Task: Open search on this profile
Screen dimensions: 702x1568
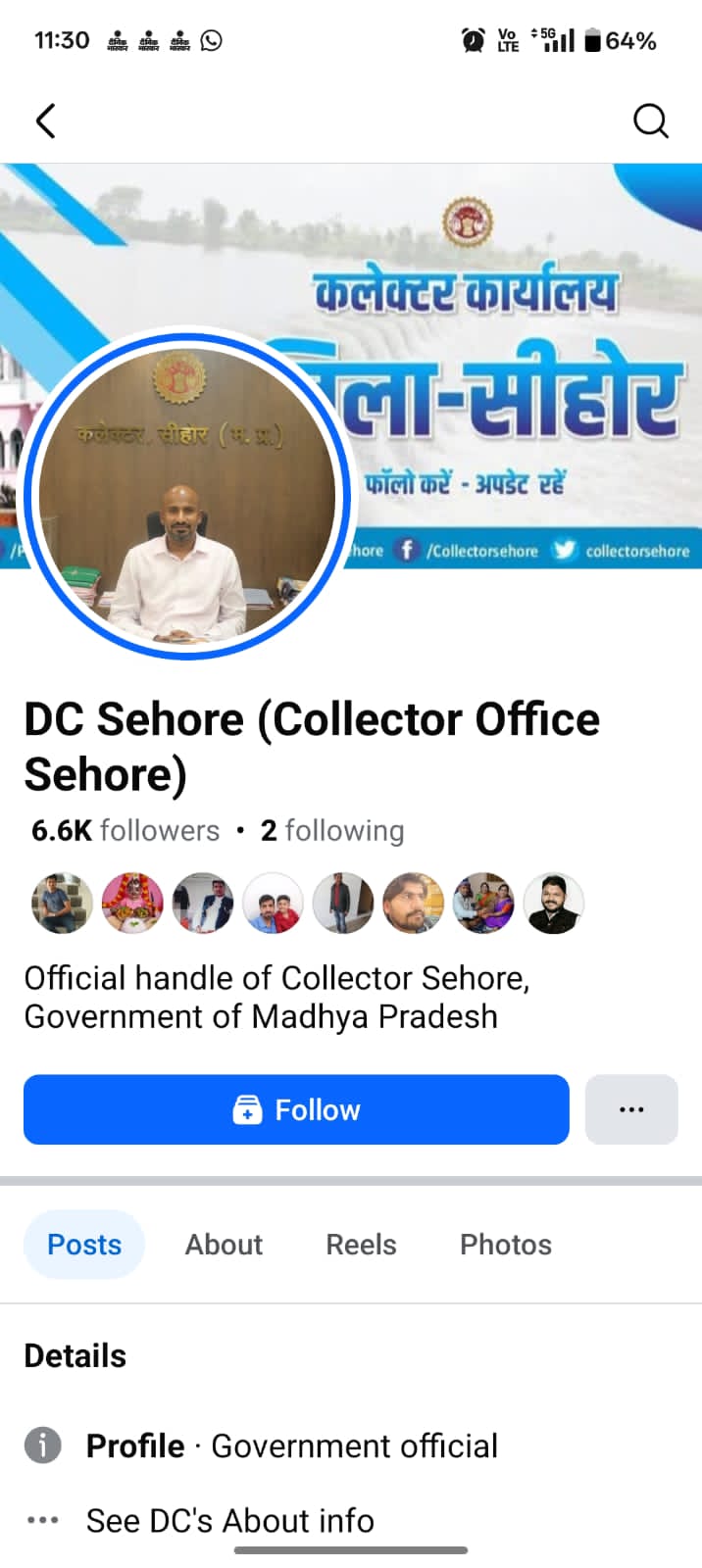Action: coord(650,122)
